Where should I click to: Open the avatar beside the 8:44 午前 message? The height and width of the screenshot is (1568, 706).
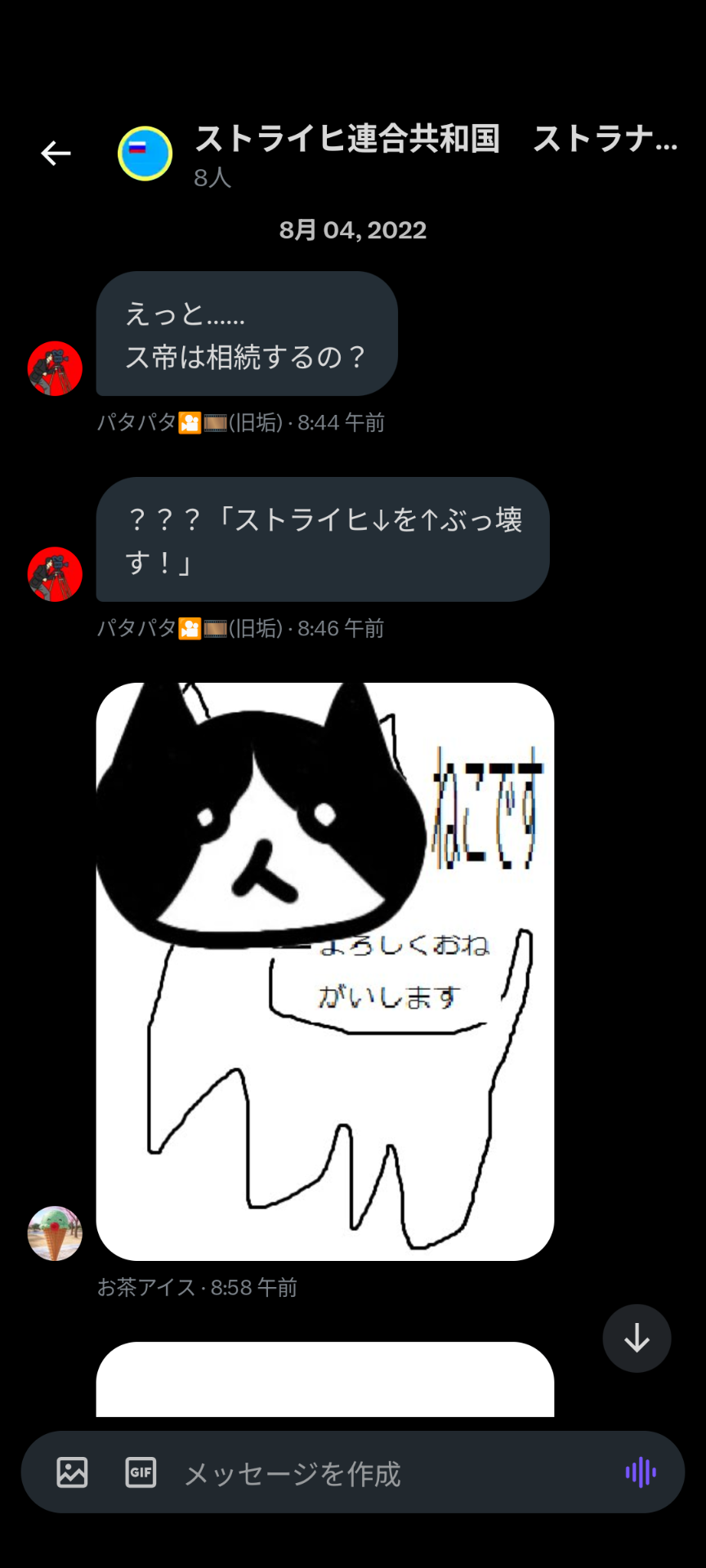[x=55, y=368]
